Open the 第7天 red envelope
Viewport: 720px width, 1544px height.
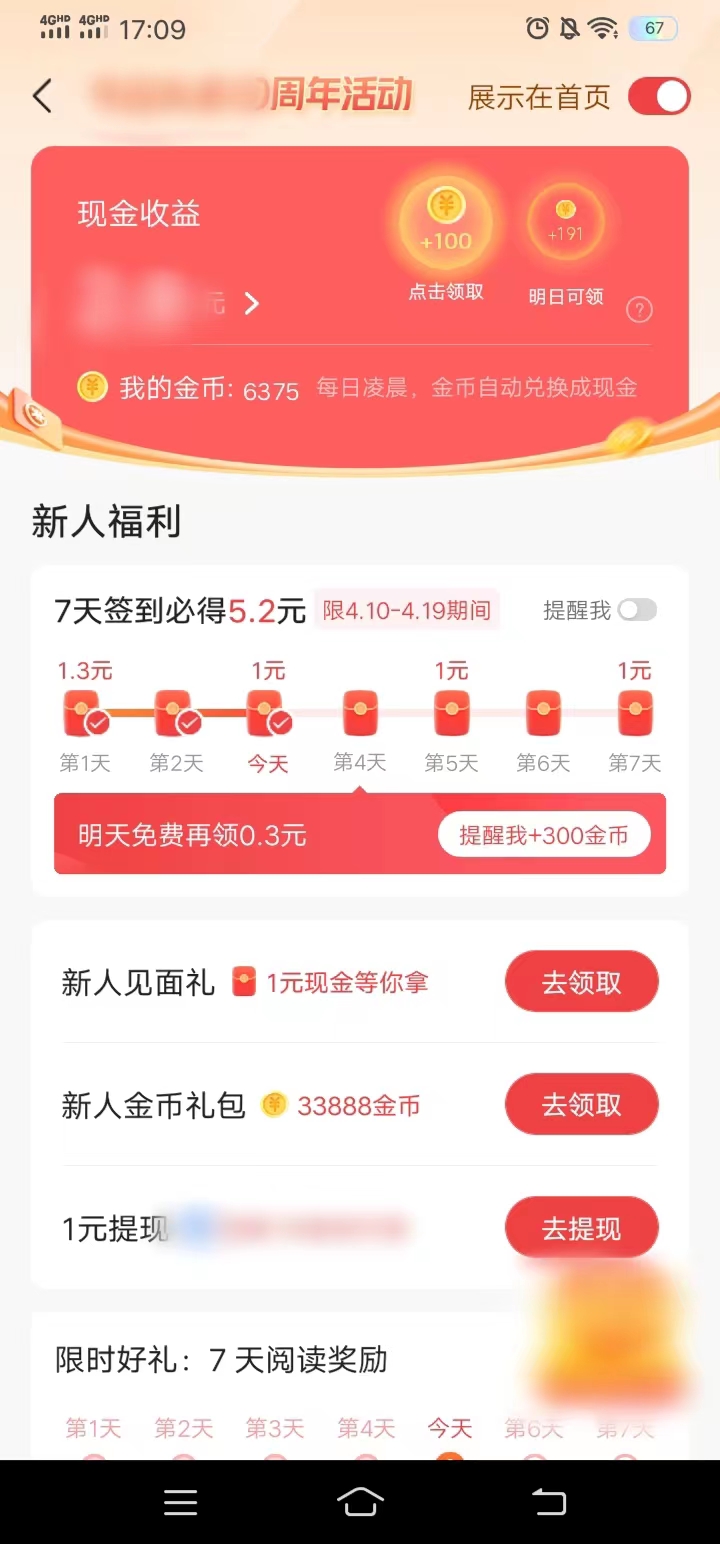633,712
